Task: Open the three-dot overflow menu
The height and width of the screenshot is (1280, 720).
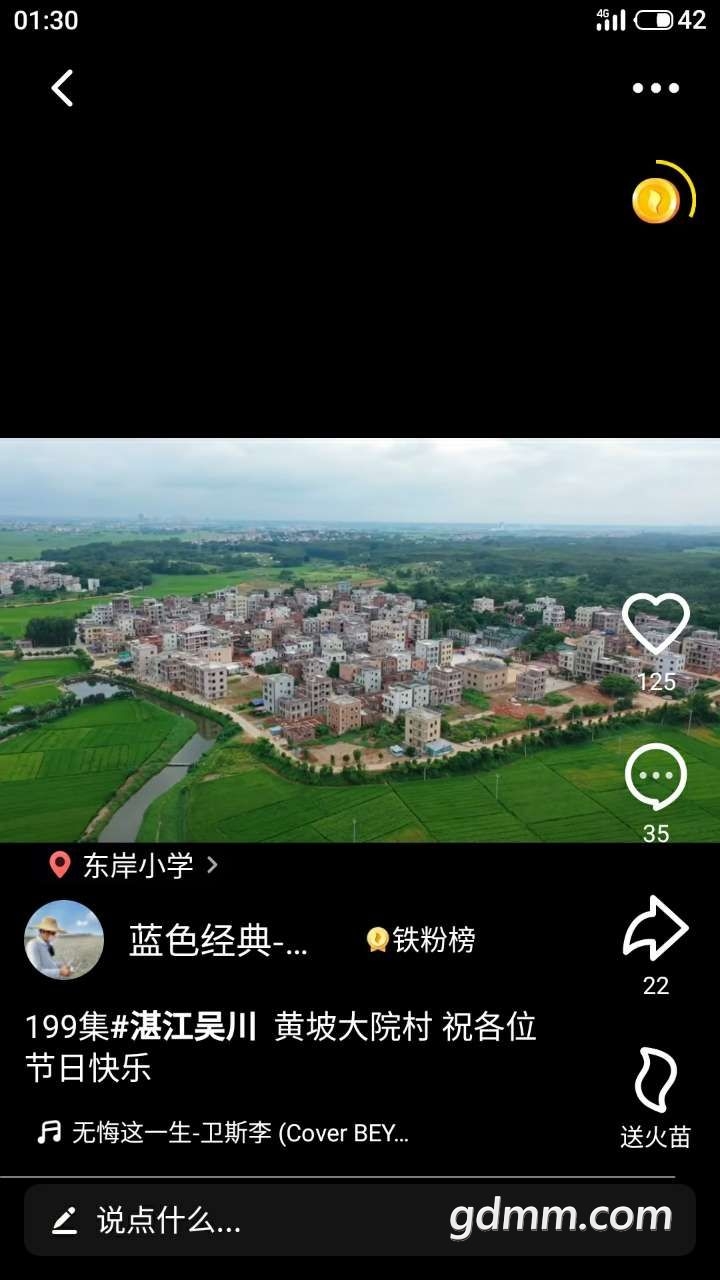Action: (655, 88)
